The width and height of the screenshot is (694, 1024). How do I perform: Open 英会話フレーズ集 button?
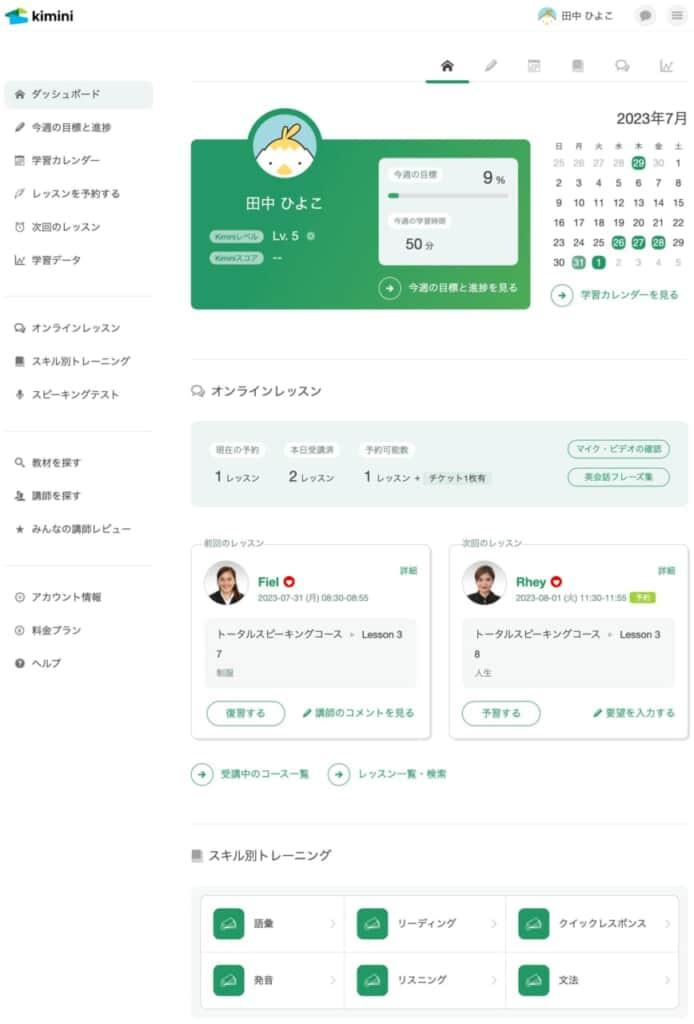(x=618, y=477)
